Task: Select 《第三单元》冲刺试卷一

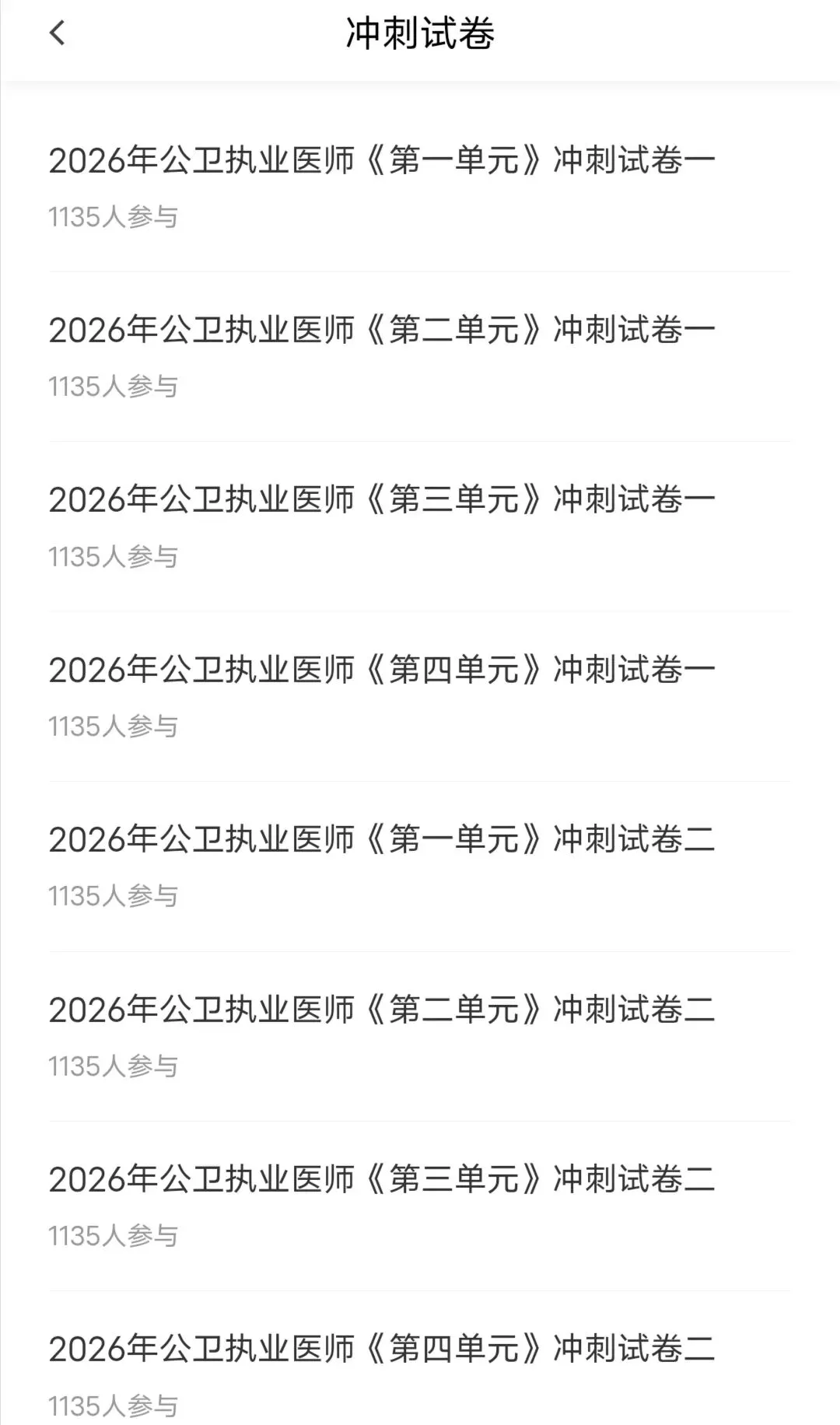Action: pos(381,500)
